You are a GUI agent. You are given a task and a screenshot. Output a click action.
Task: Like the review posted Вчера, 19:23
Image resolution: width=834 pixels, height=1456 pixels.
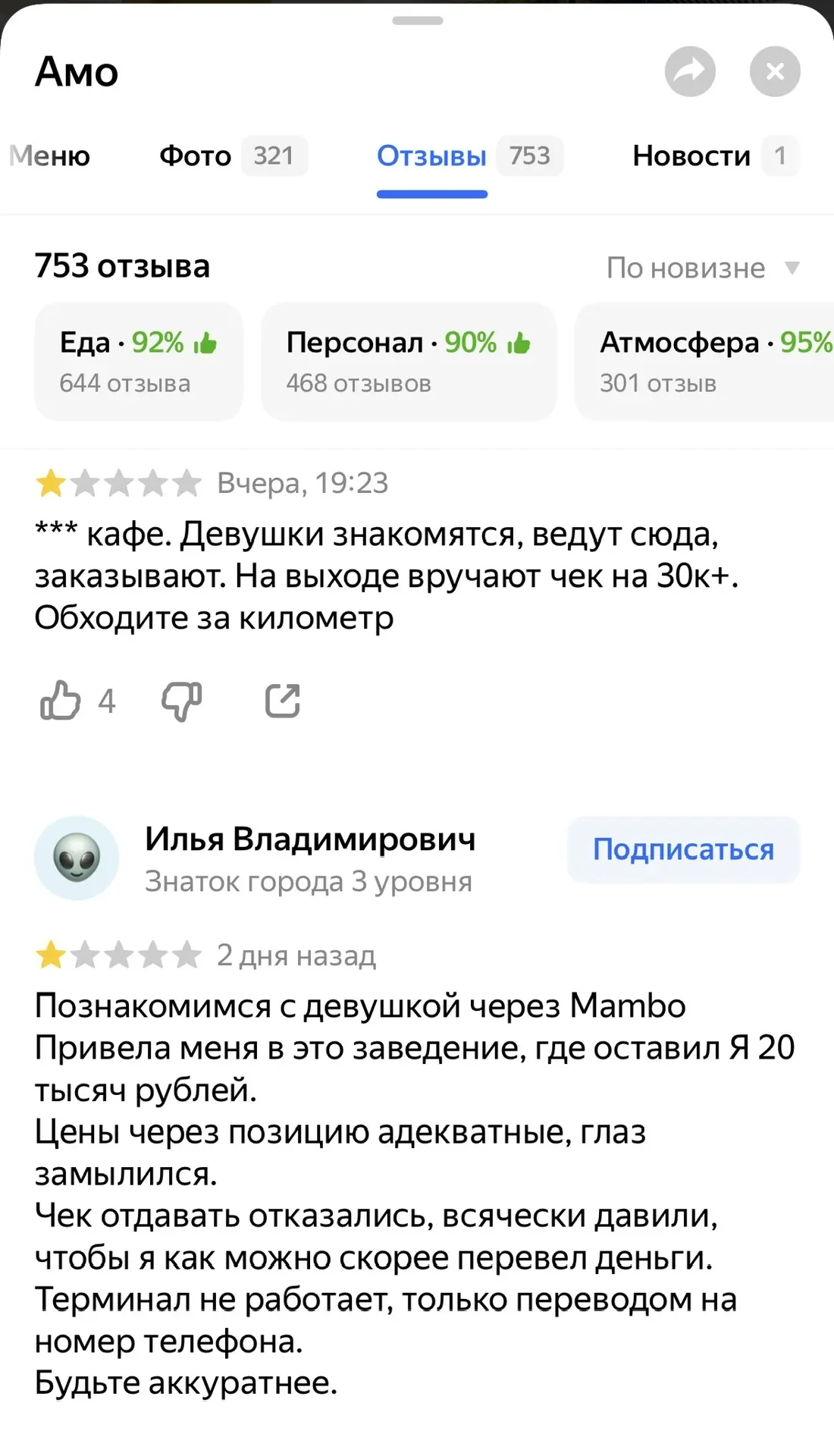[x=61, y=700]
